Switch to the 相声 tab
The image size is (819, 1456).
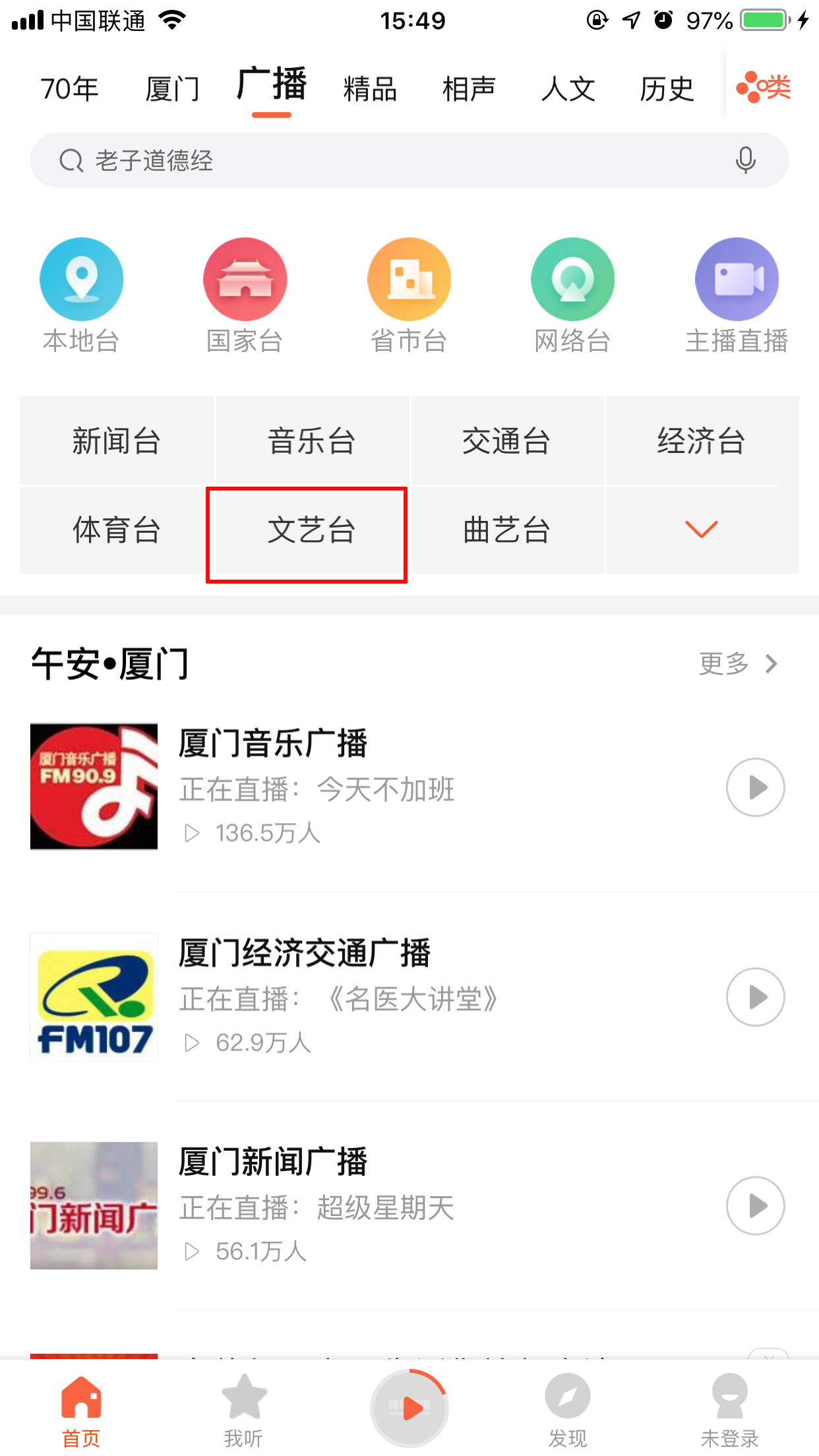(469, 89)
